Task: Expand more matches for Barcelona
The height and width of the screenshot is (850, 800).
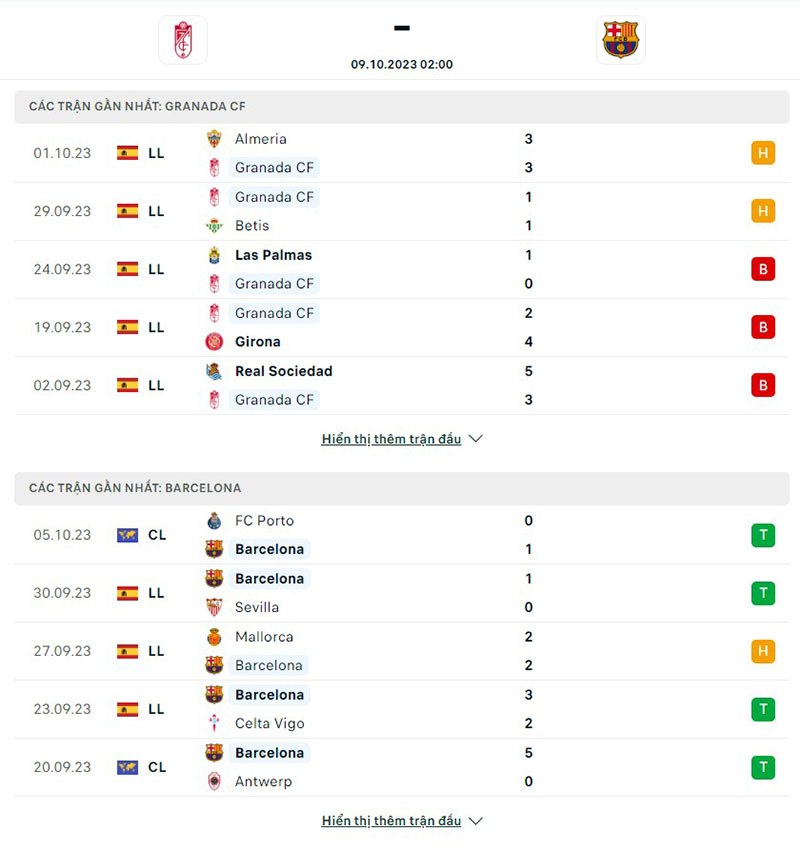Action: [x=393, y=820]
